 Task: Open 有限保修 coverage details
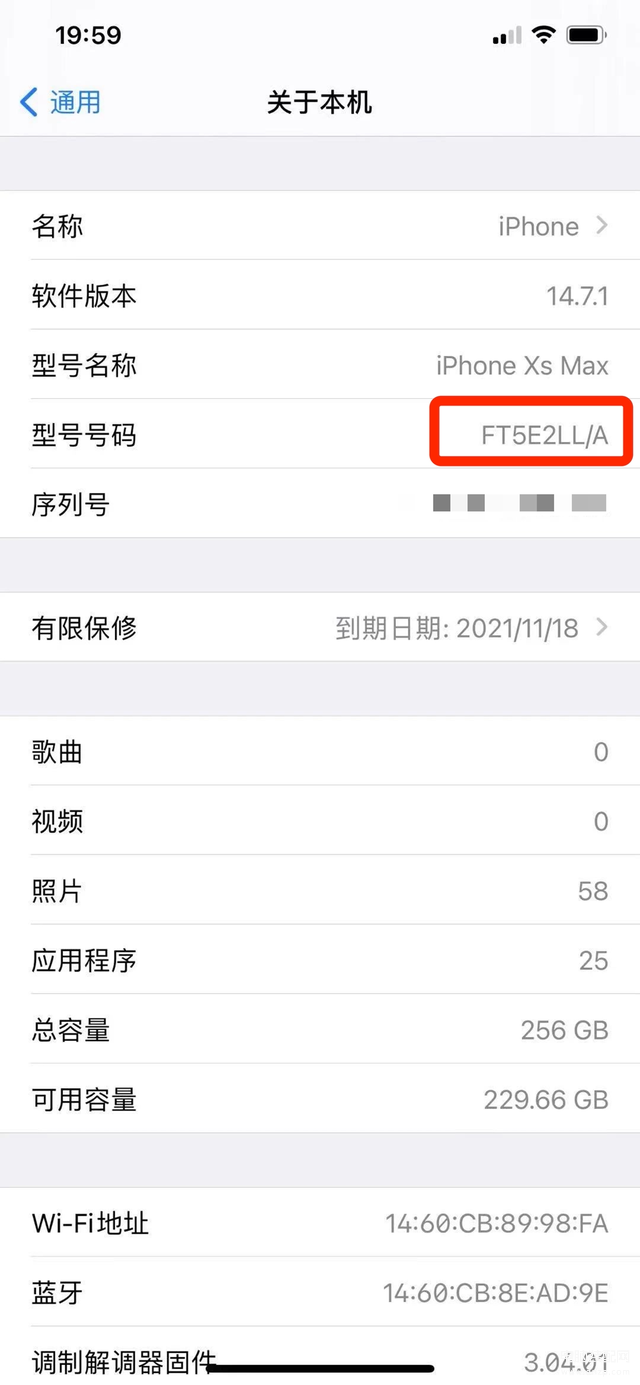coord(320,628)
